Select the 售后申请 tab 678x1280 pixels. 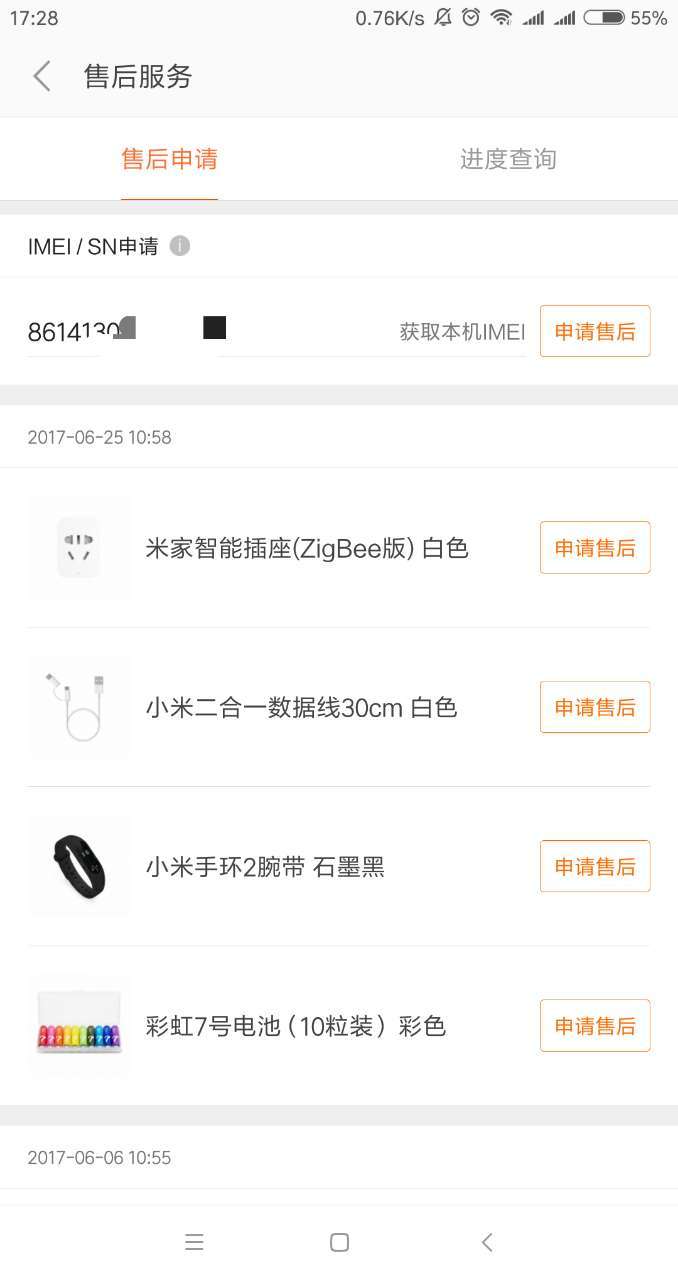(169, 159)
